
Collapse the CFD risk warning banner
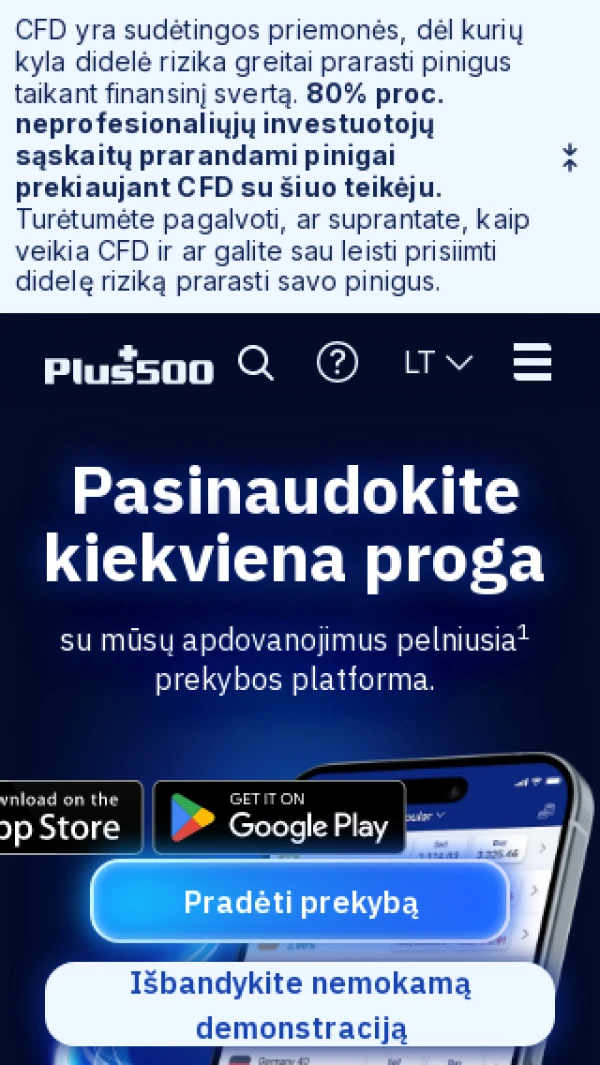coord(569,158)
